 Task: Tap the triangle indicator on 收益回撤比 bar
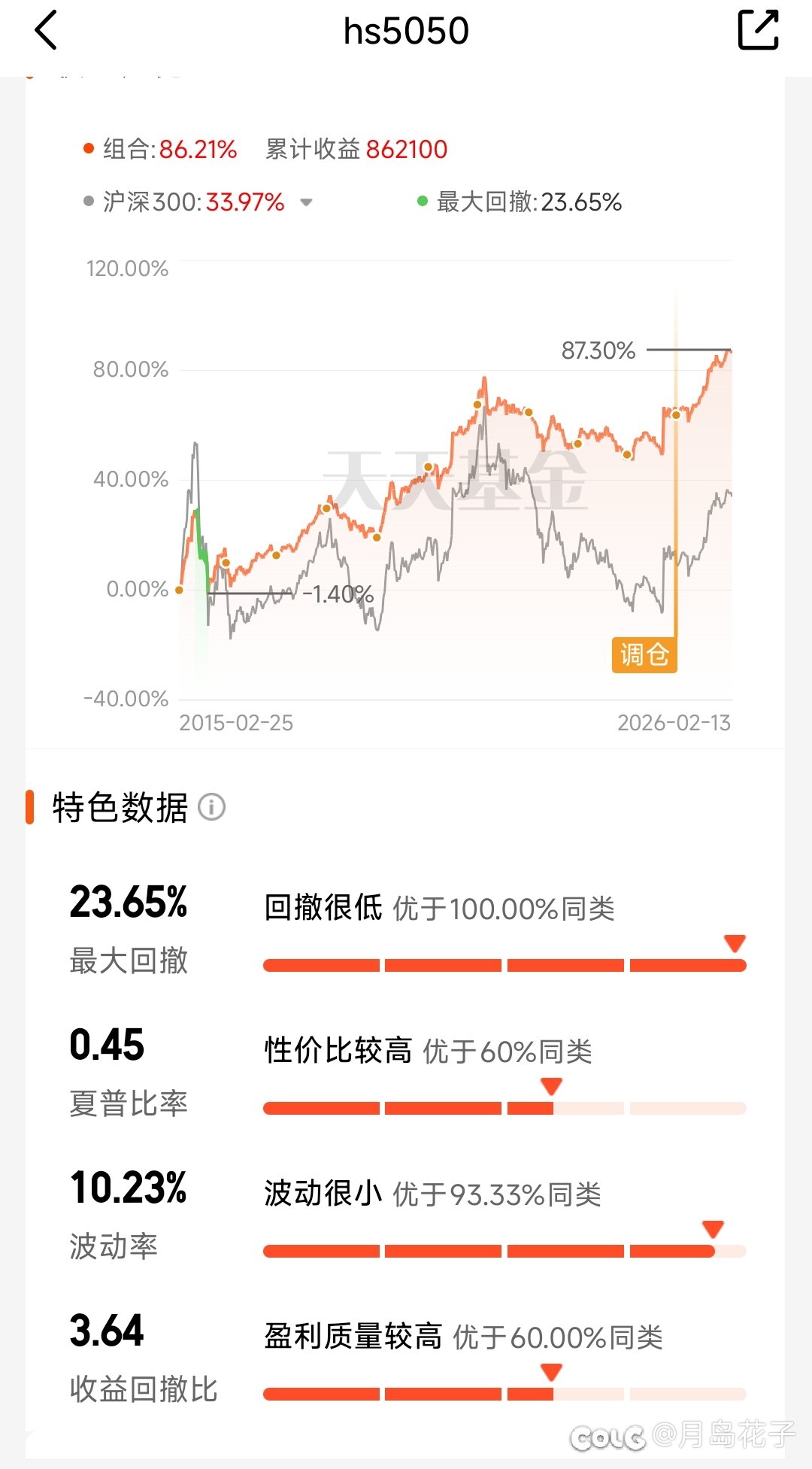click(551, 1370)
